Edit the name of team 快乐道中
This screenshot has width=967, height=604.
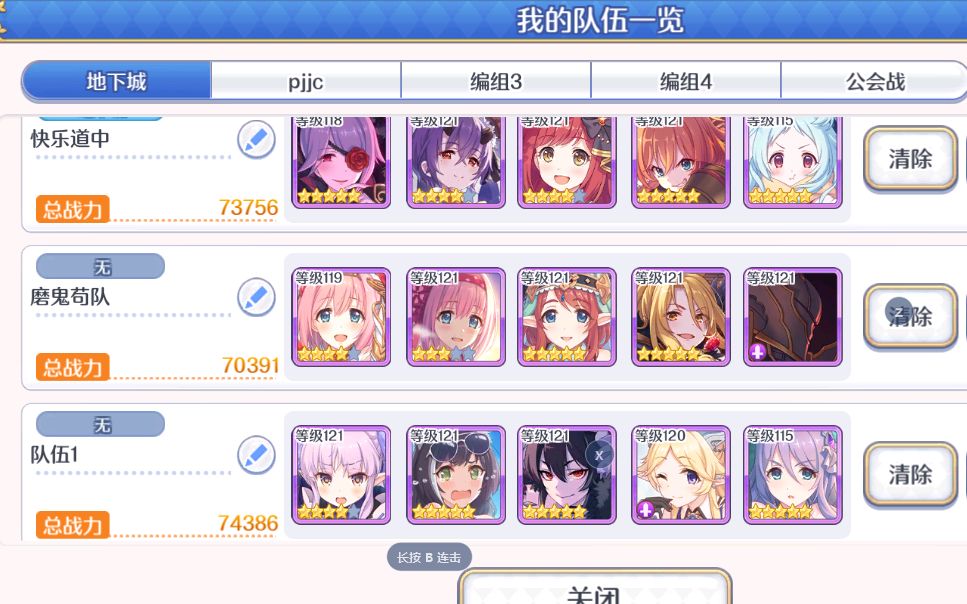point(256,140)
